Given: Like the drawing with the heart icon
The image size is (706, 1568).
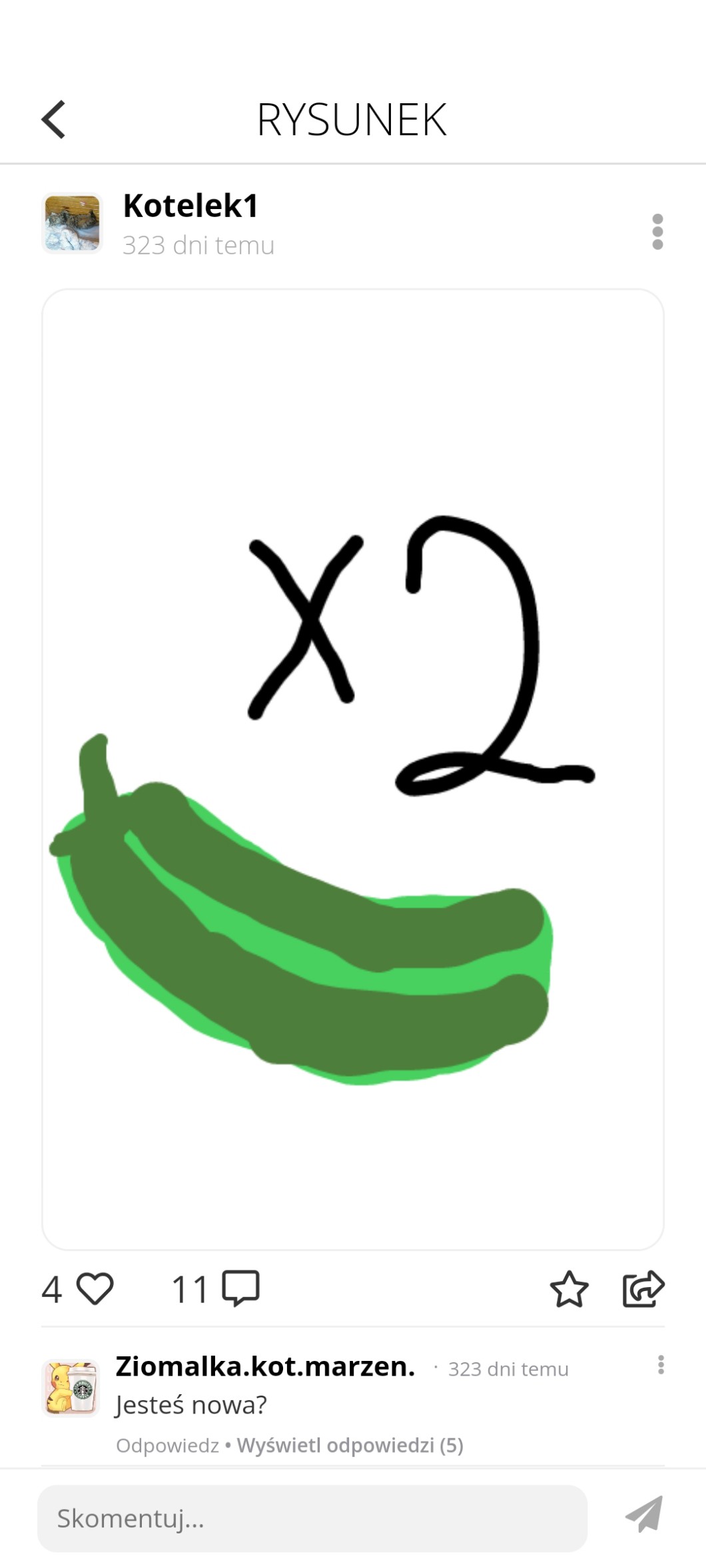Looking at the screenshot, I should [95, 1288].
